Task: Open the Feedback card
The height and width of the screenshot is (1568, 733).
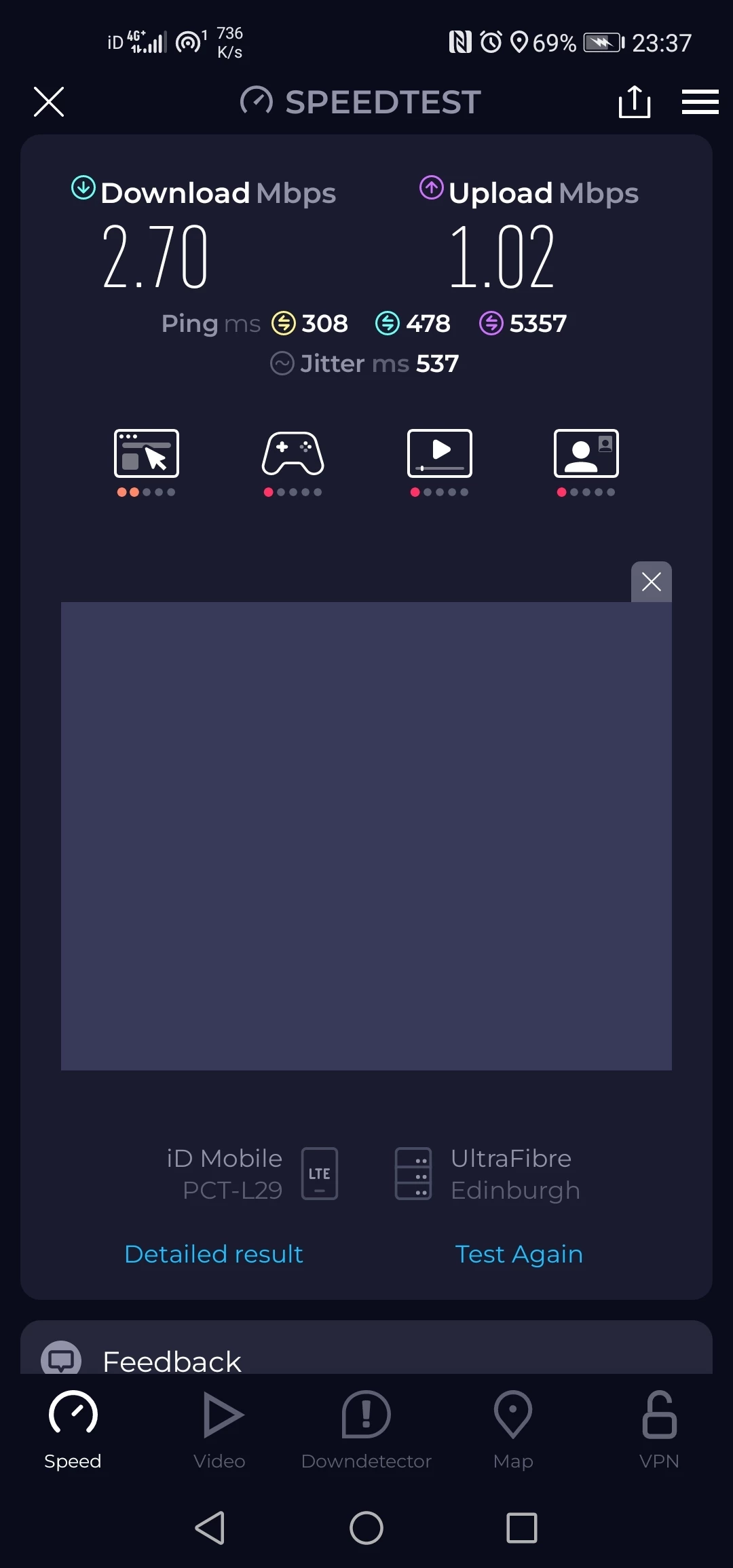Action: [x=172, y=1360]
